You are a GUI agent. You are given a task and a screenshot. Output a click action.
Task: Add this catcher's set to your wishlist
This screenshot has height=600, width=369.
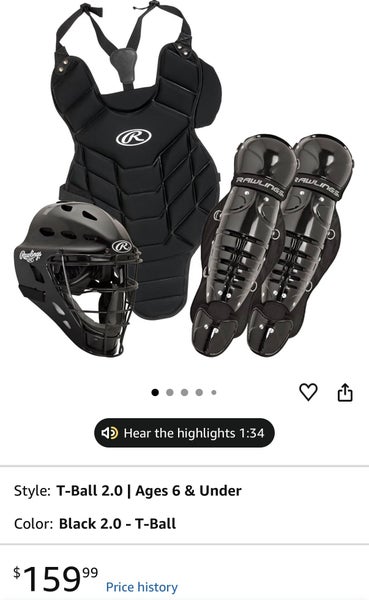pyautogui.click(x=308, y=392)
